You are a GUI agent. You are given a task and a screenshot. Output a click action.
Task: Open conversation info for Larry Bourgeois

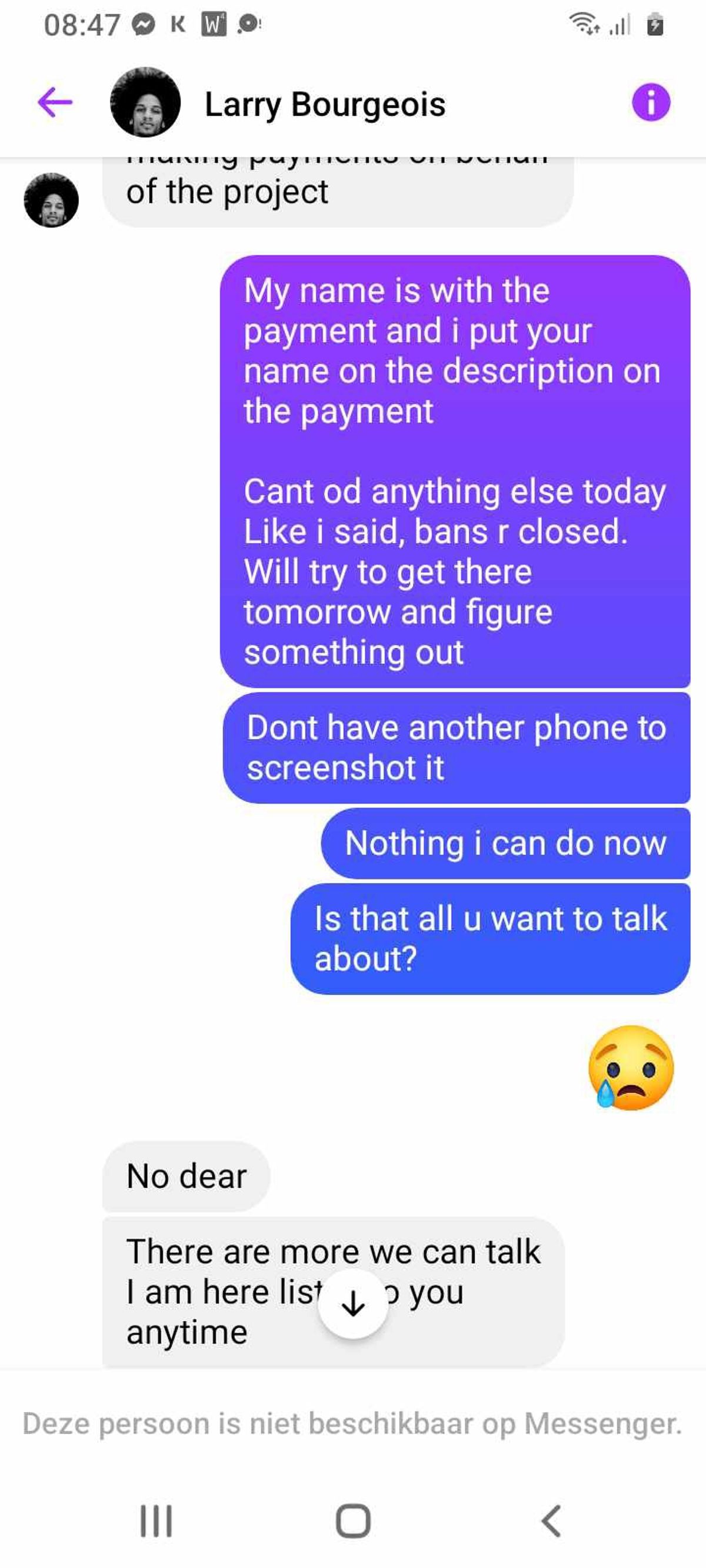click(x=651, y=102)
